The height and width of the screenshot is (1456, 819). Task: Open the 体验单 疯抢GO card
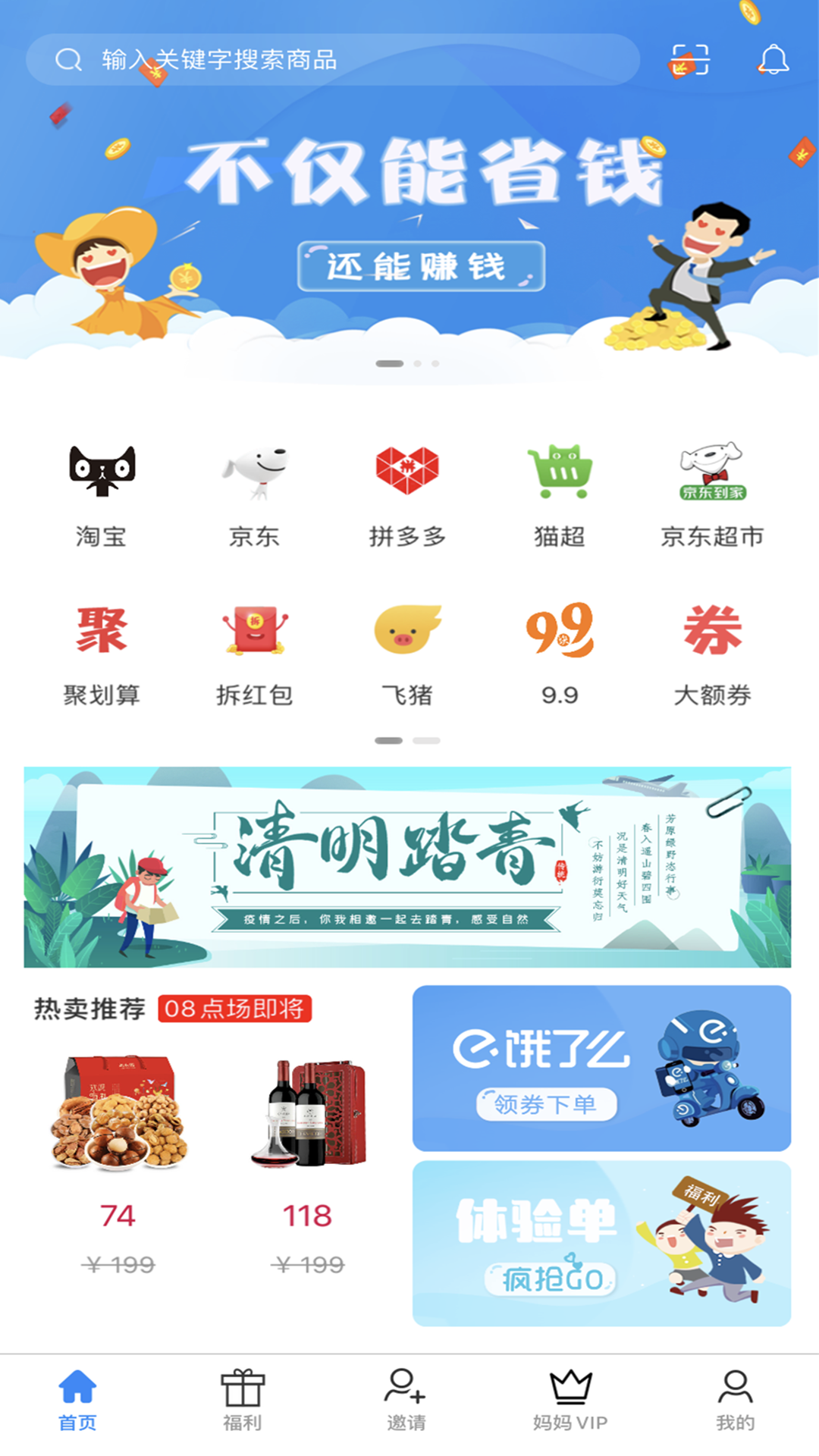(601, 1243)
